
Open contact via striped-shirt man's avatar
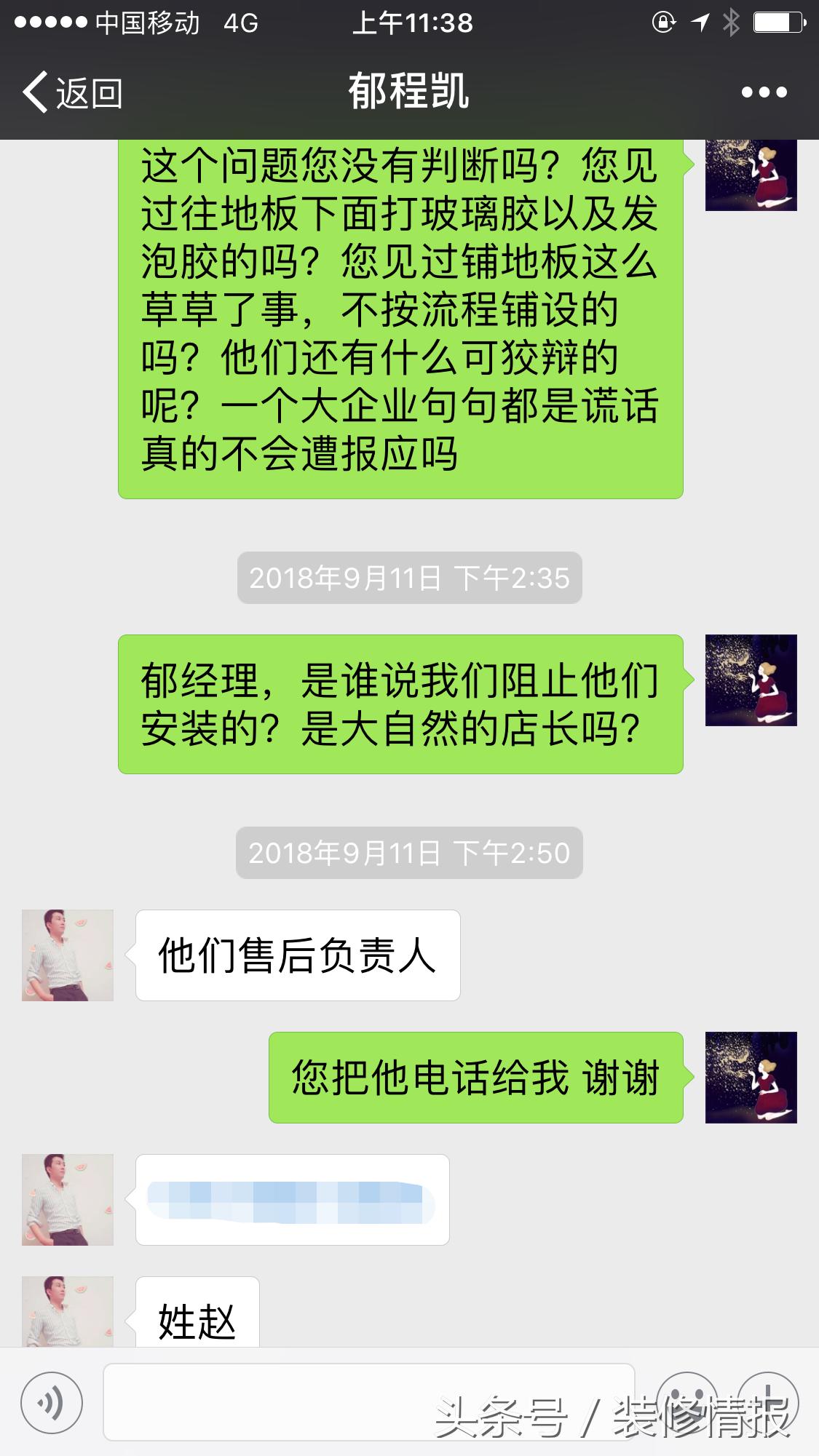(x=67, y=955)
